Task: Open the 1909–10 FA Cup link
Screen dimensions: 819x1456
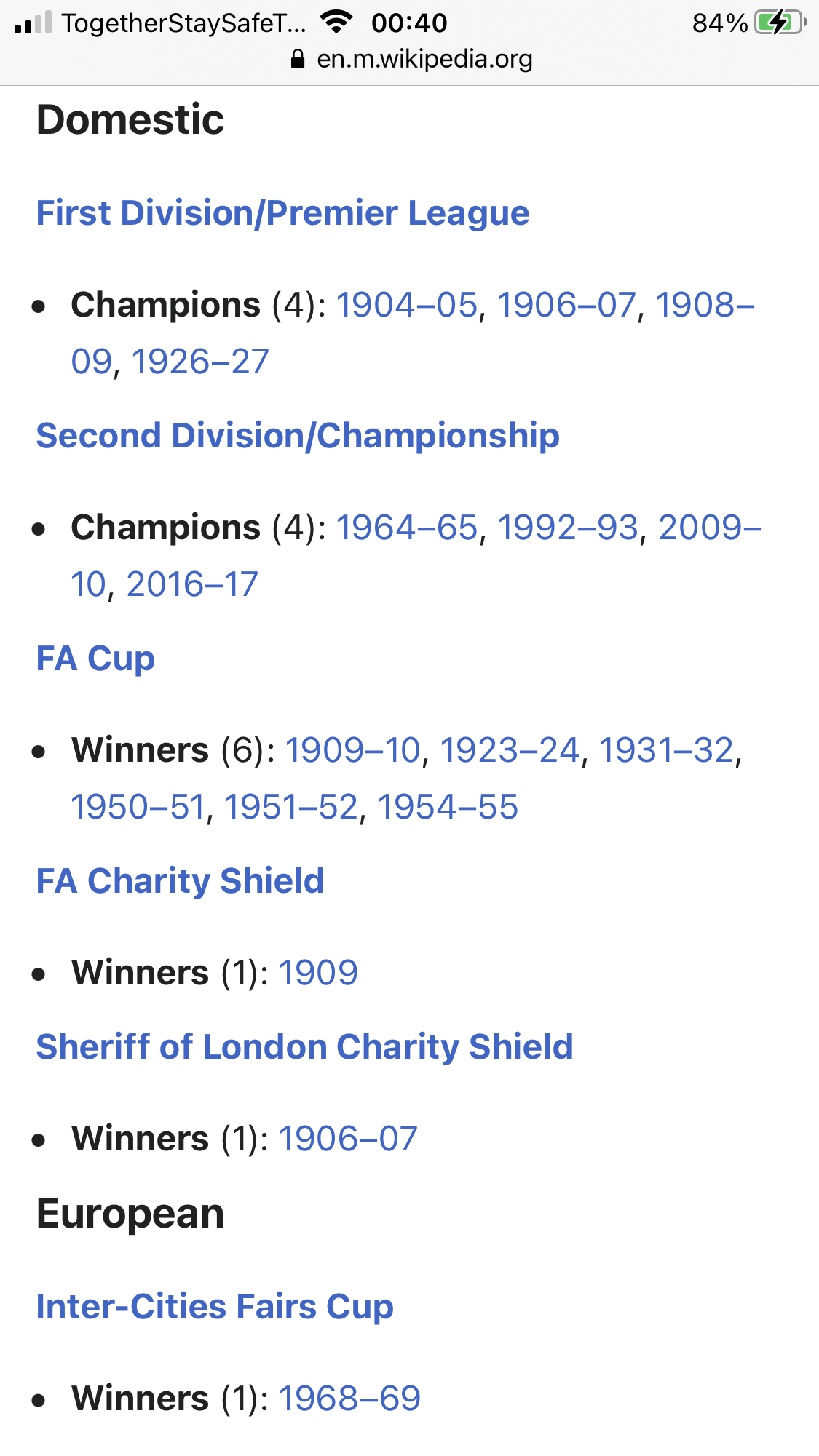Action: (352, 750)
